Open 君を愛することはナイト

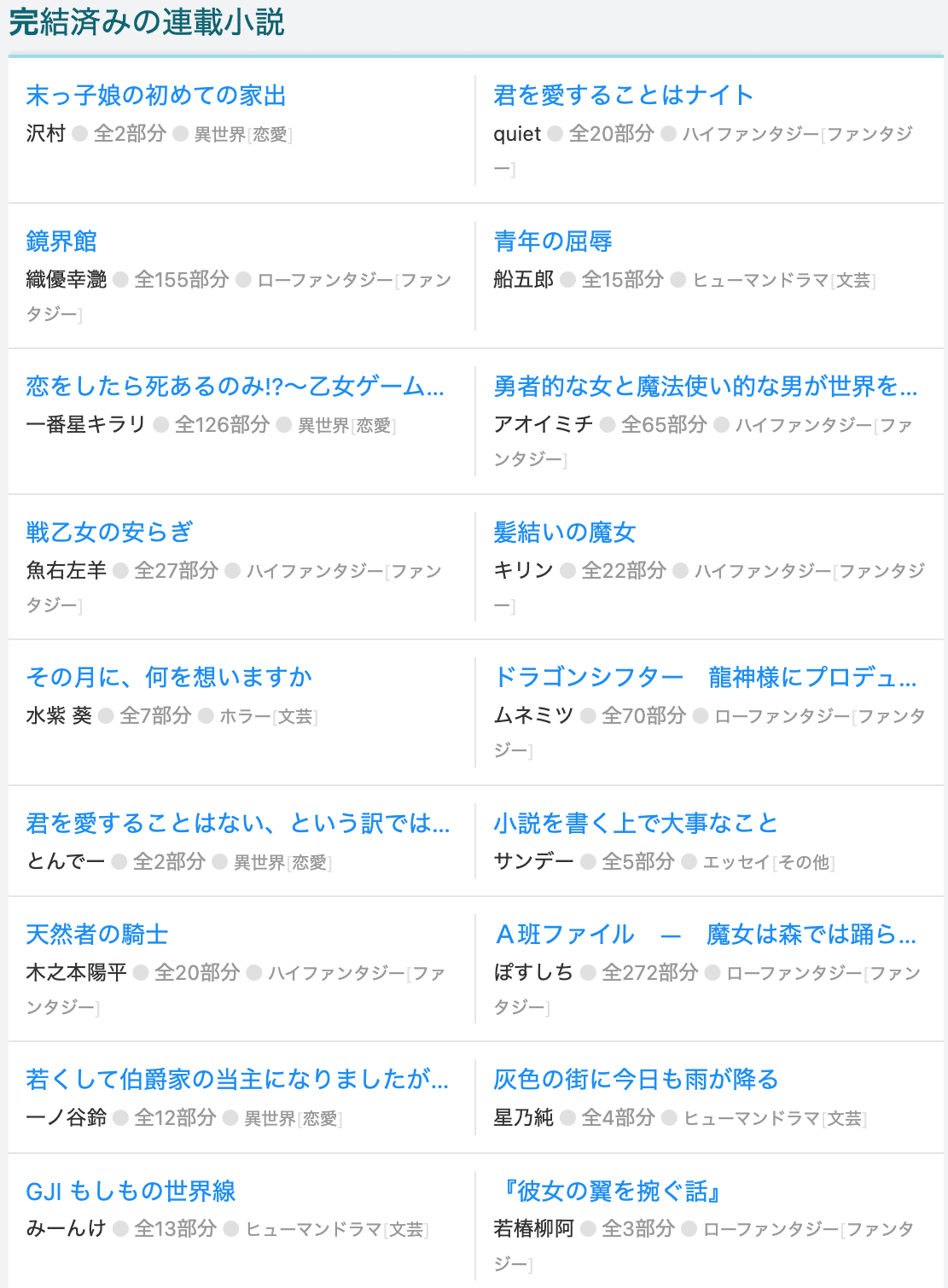[x=623, y=96]
